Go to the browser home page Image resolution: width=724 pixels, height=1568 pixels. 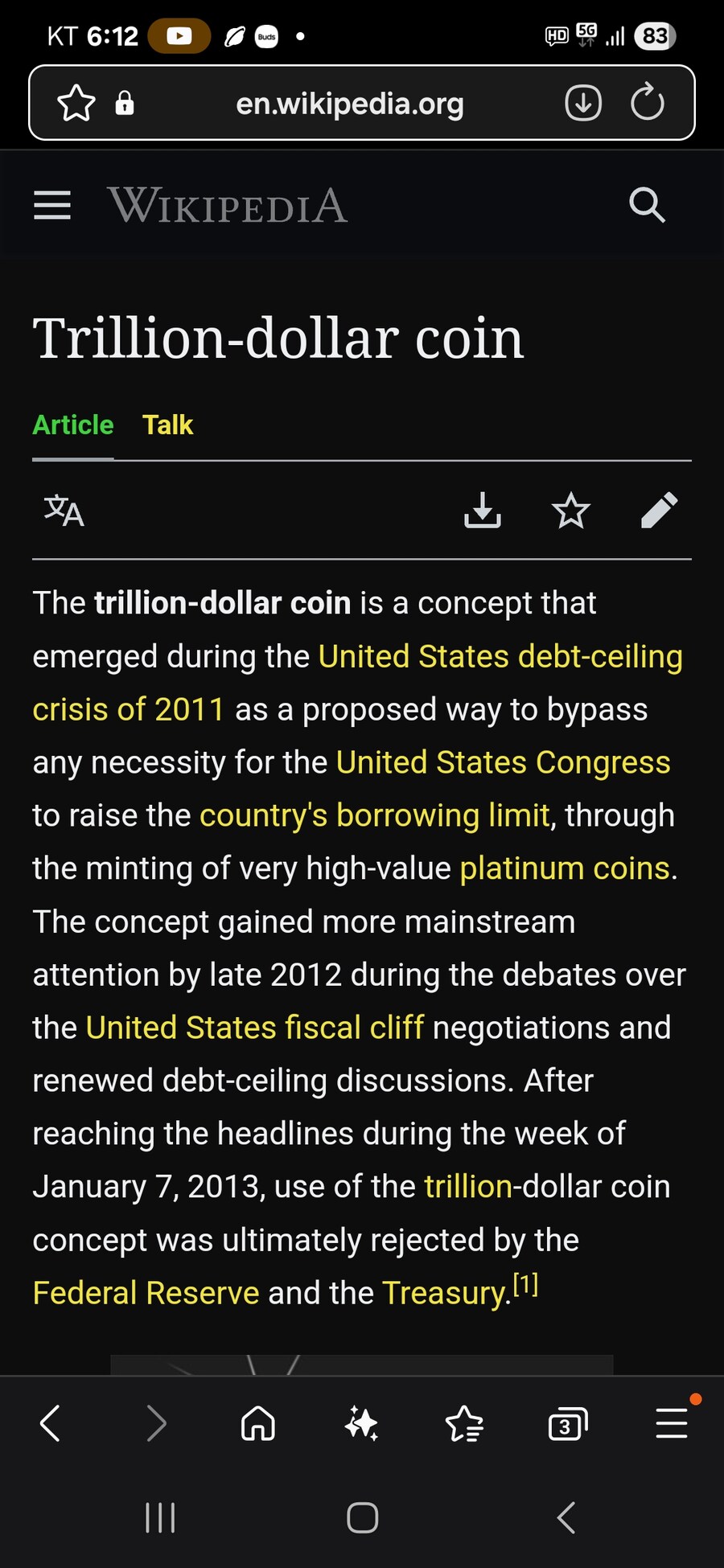(258, 1424)
